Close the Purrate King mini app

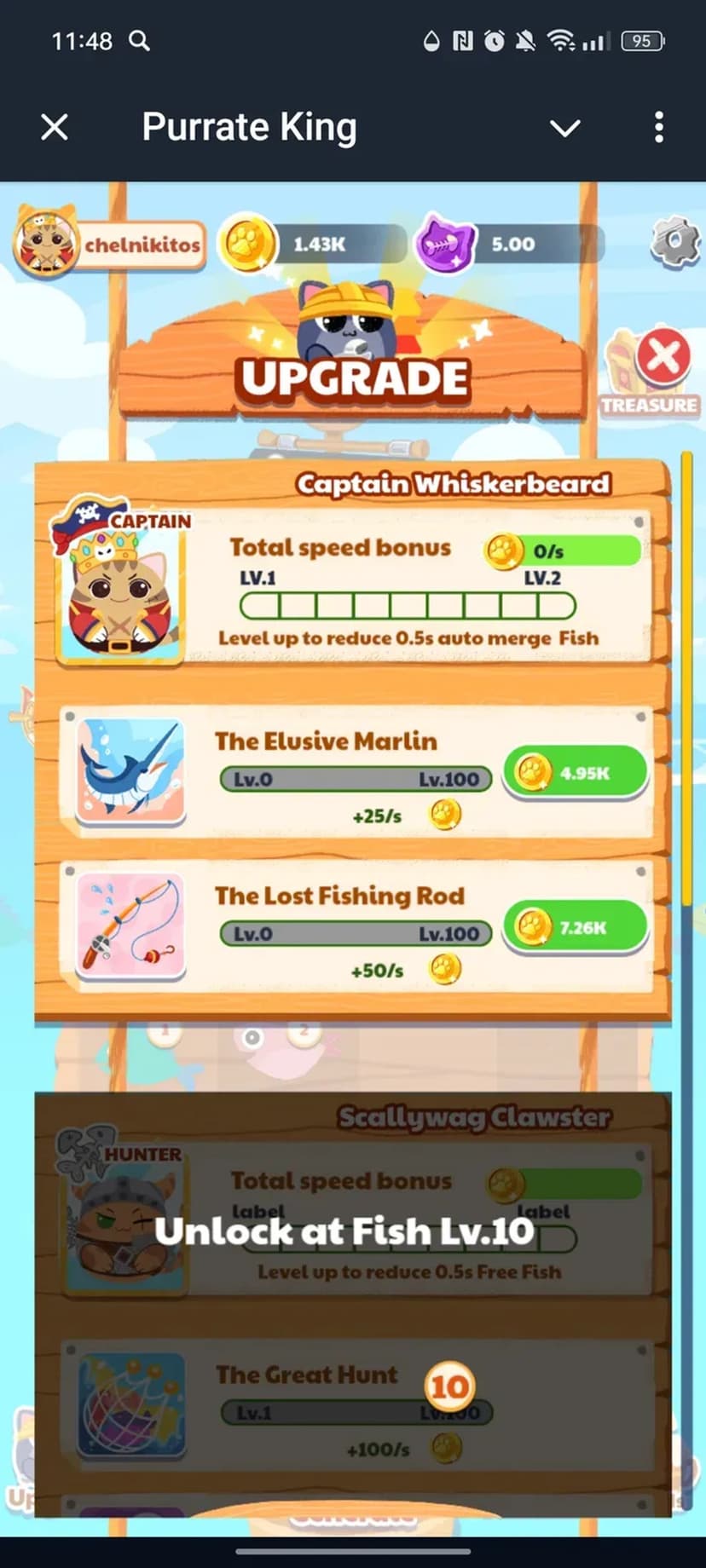pos(55,128)
